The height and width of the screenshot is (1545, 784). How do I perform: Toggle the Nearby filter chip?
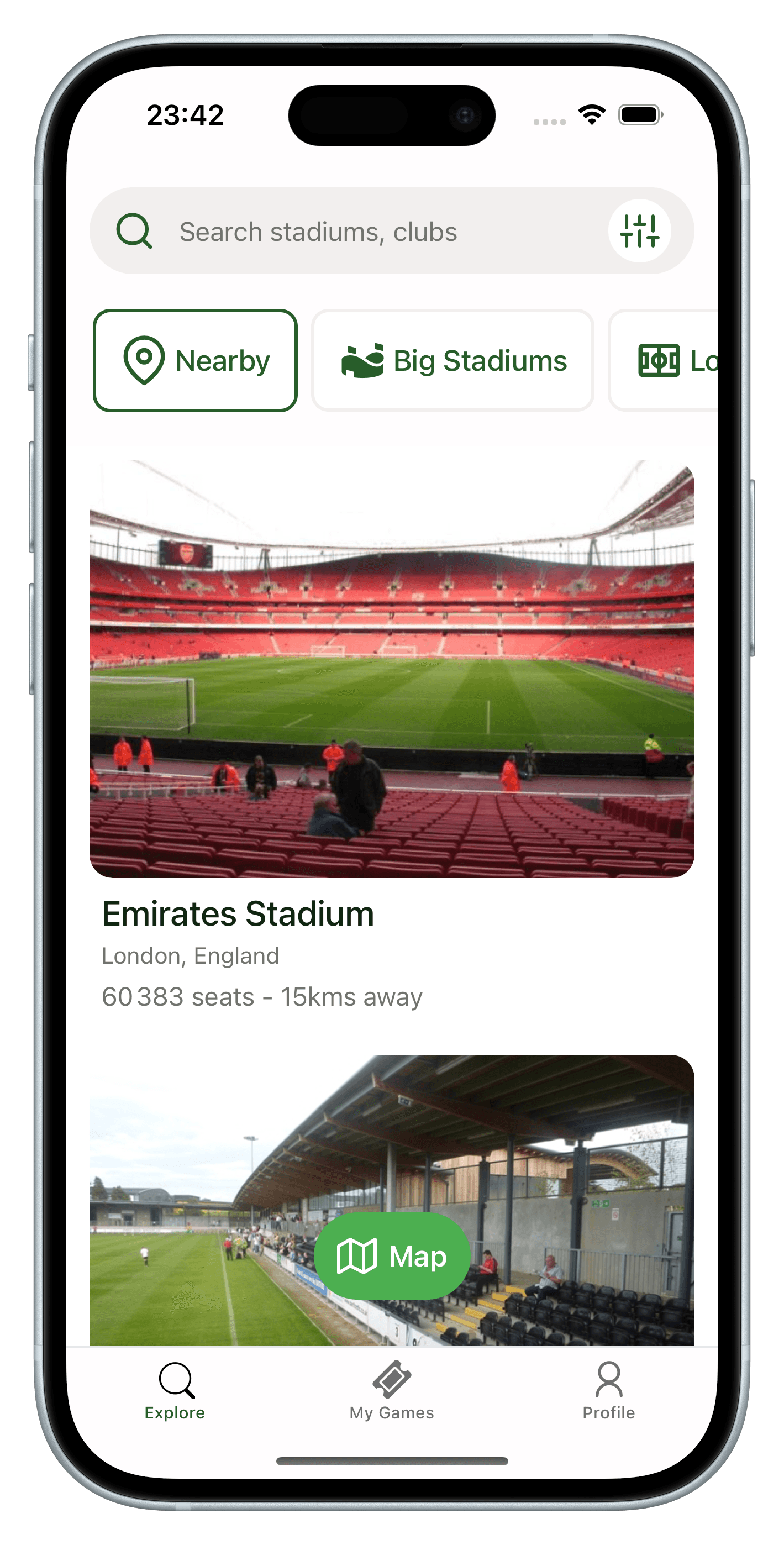[196, 360]
